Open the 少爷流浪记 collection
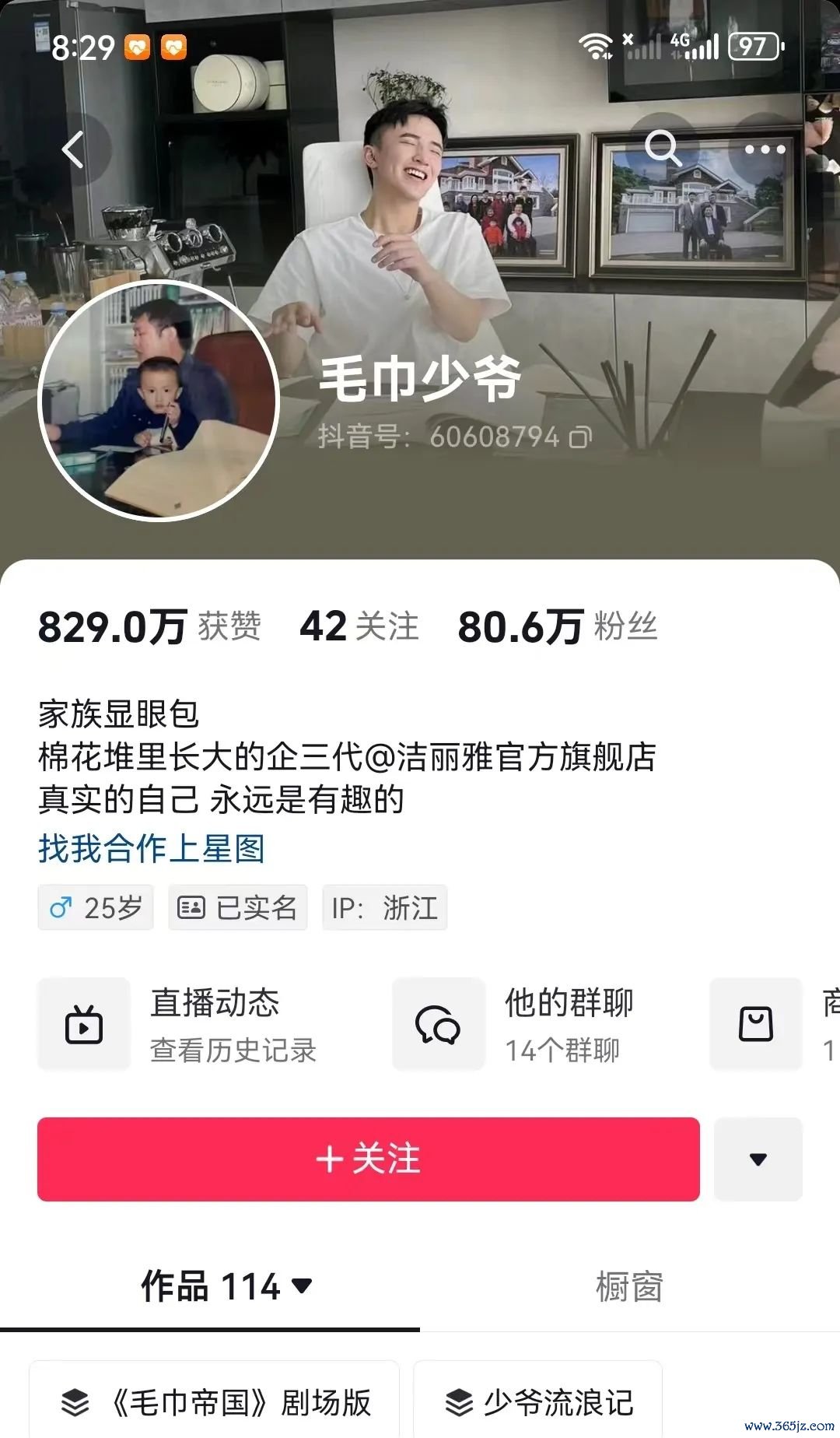Screen dimensions: 840x1438 pos(538,1403)
